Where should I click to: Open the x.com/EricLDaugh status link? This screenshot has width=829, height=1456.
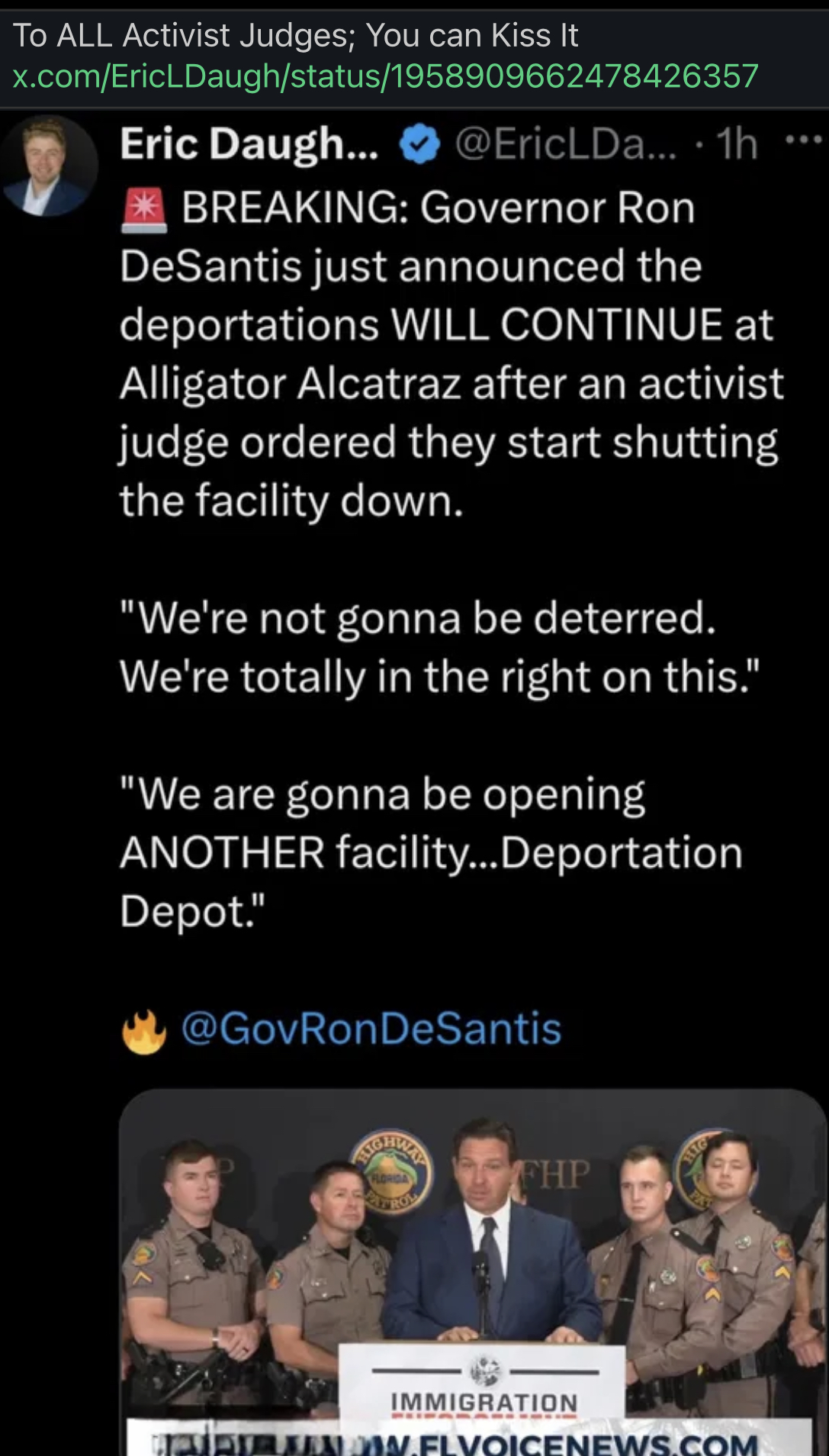click(385, 76)
